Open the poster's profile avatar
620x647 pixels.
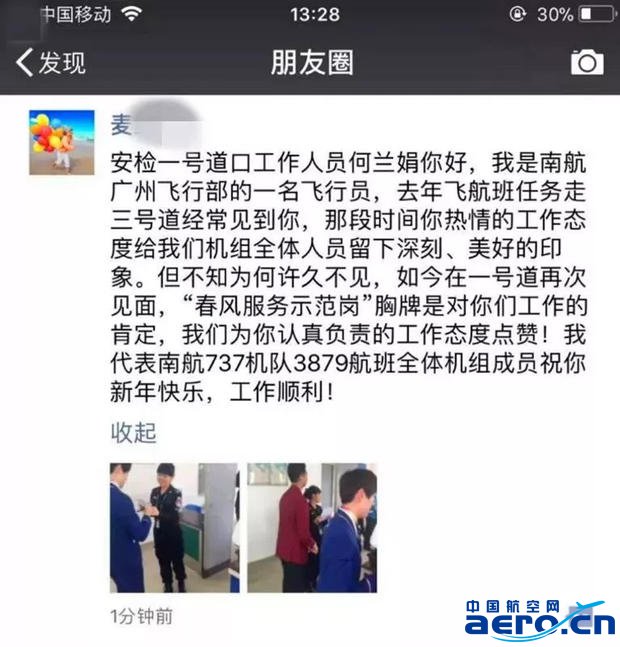[62, 142]
